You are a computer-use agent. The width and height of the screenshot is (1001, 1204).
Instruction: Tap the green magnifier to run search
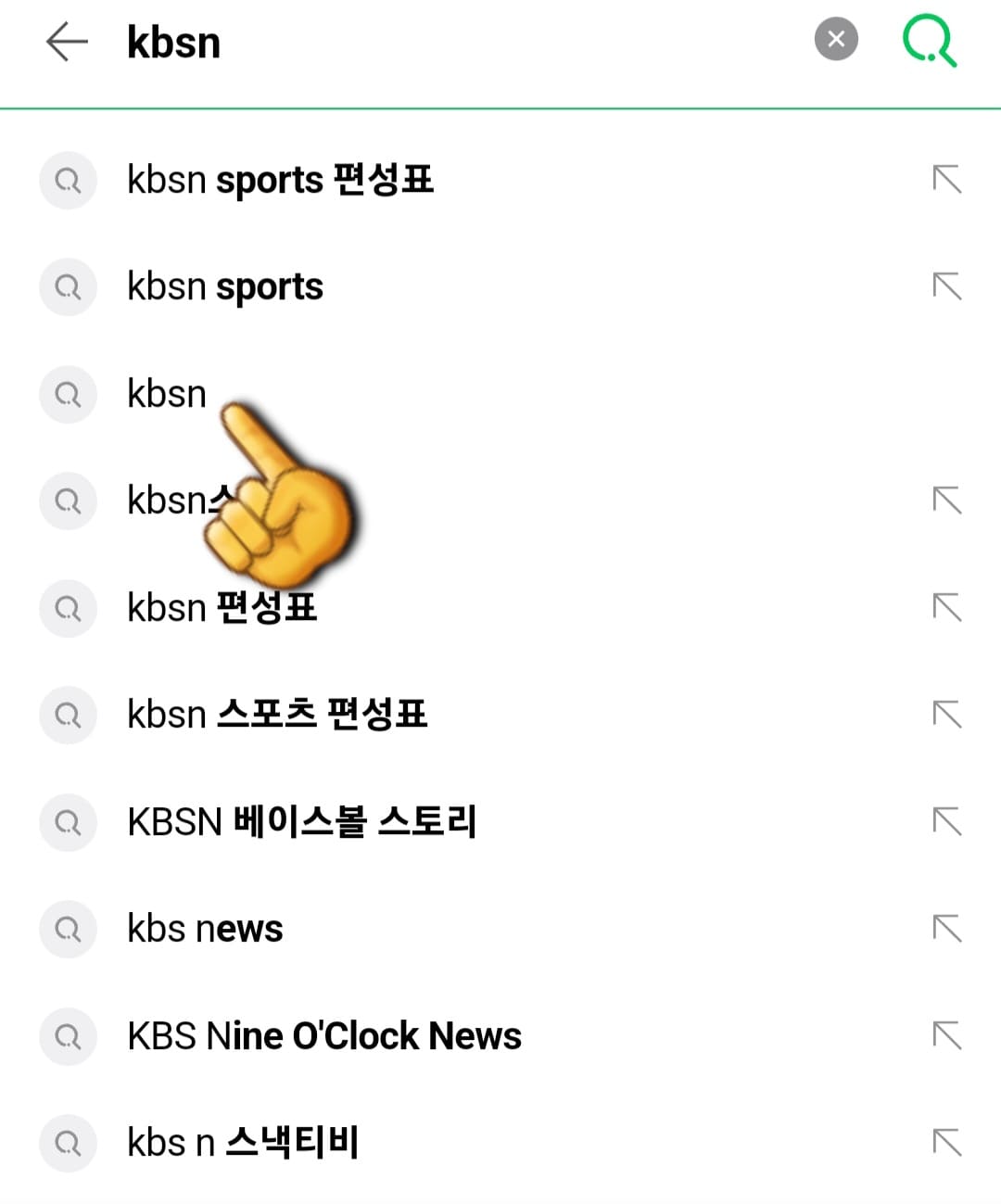(x=930, y=41)
